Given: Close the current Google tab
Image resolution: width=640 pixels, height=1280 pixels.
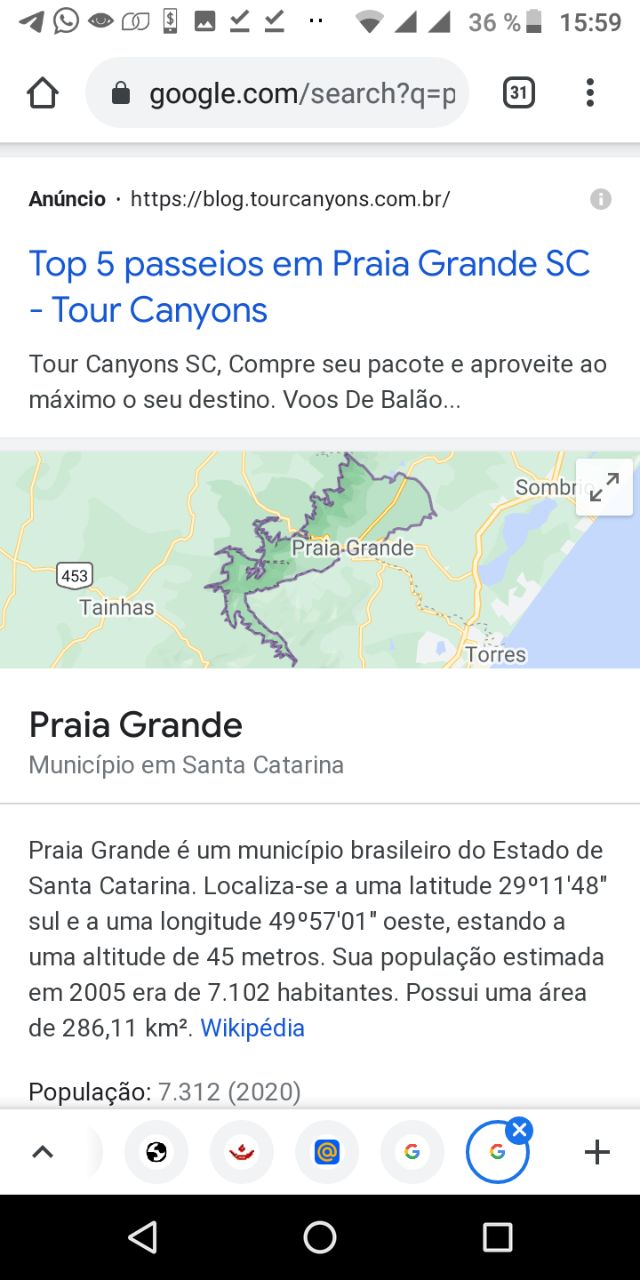Looking at the screenshot, I should click(519, 1131).
